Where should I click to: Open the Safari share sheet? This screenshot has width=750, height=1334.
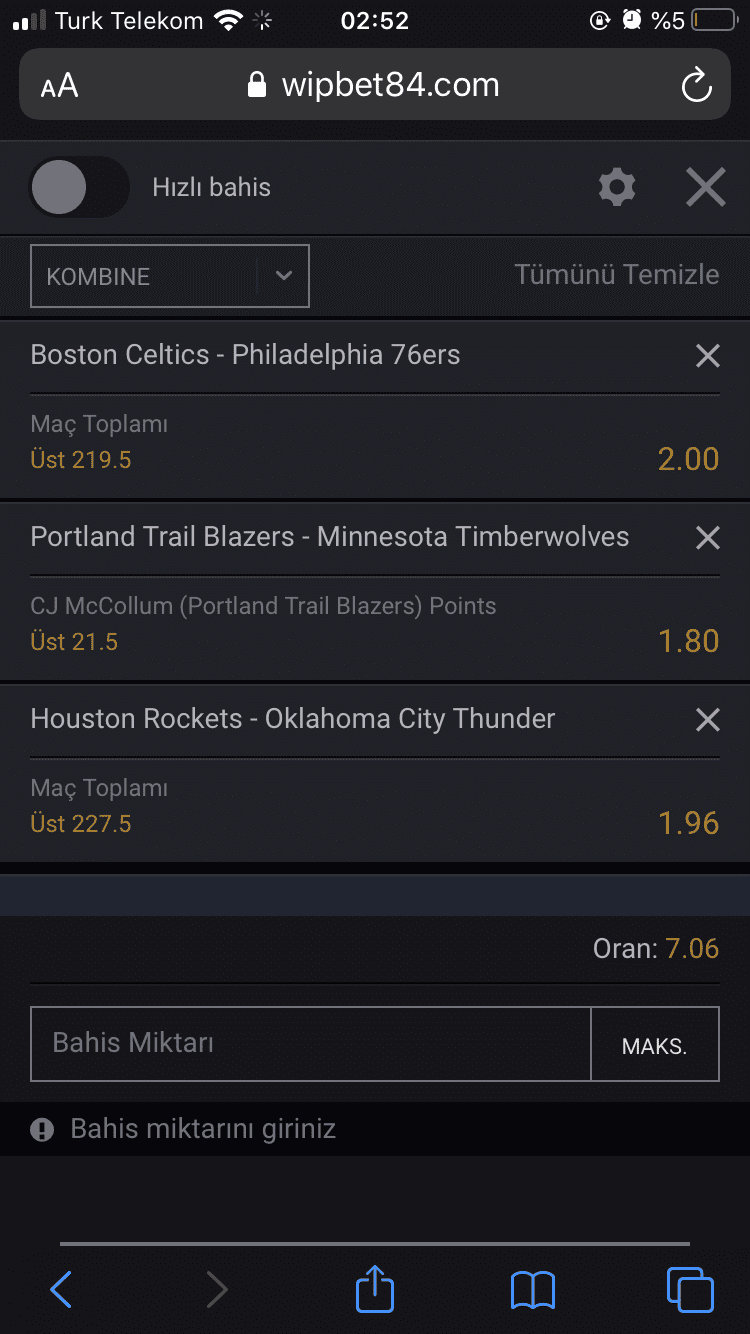375,1288
